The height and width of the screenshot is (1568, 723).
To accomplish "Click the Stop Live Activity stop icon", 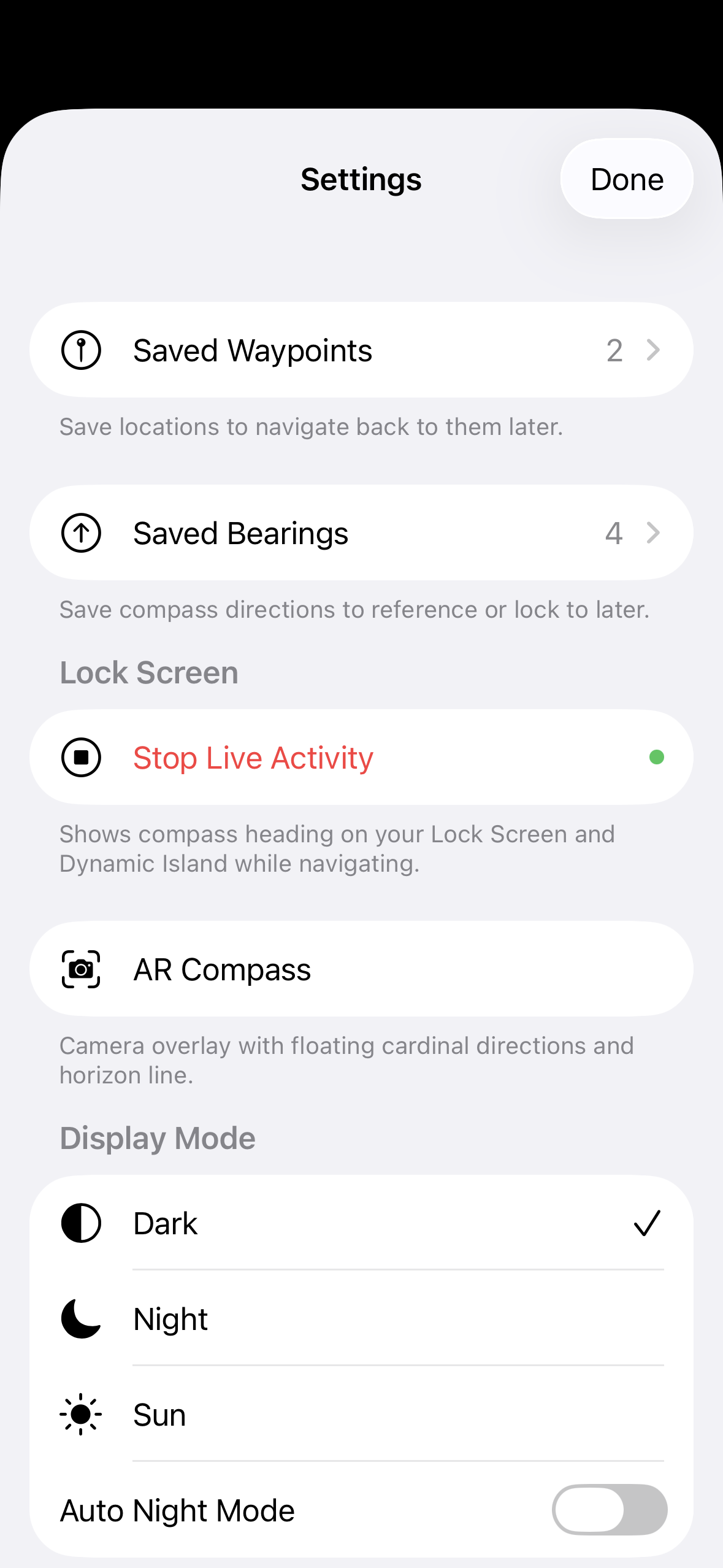I will [x=82, y=757].
